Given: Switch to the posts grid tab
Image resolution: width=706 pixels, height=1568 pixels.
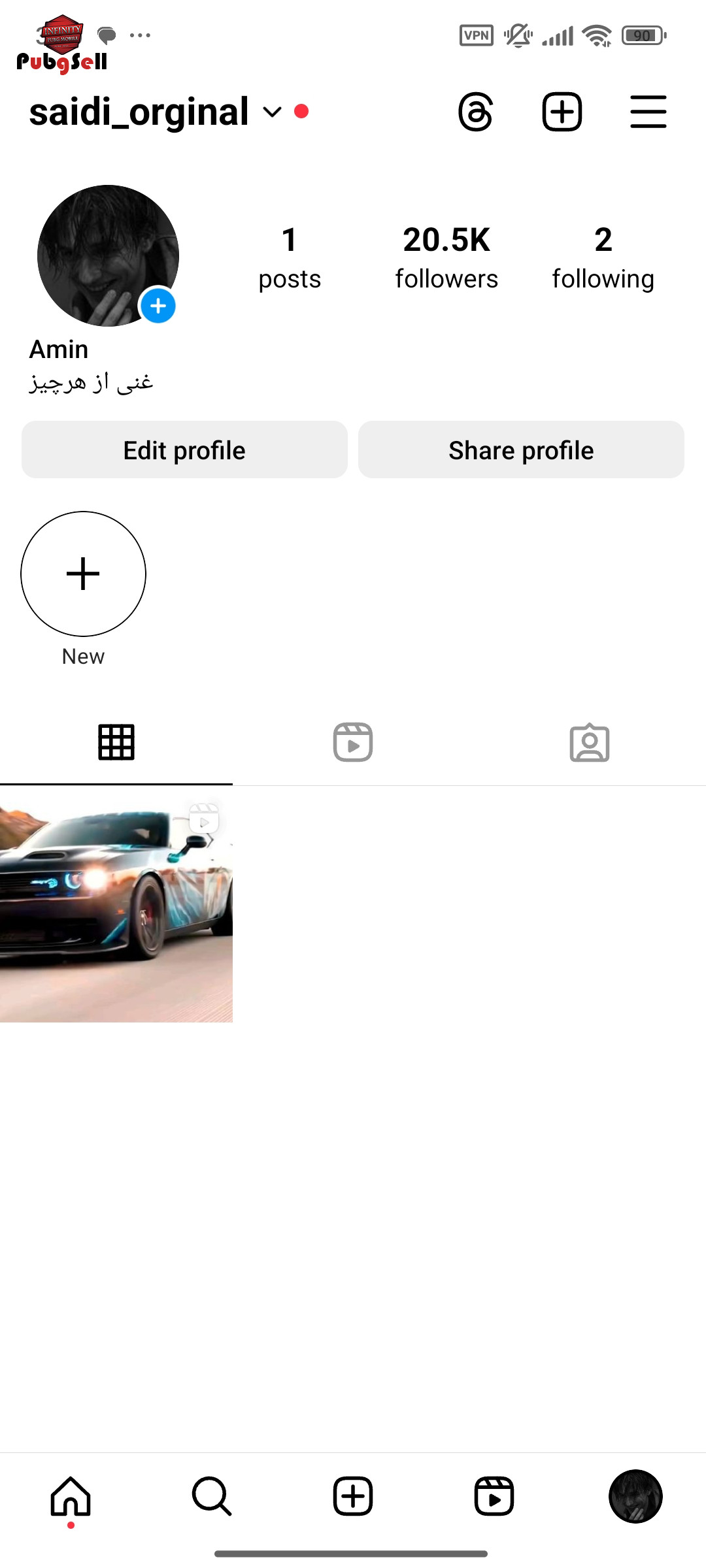Looking at the screenshot, I should 116,742.
